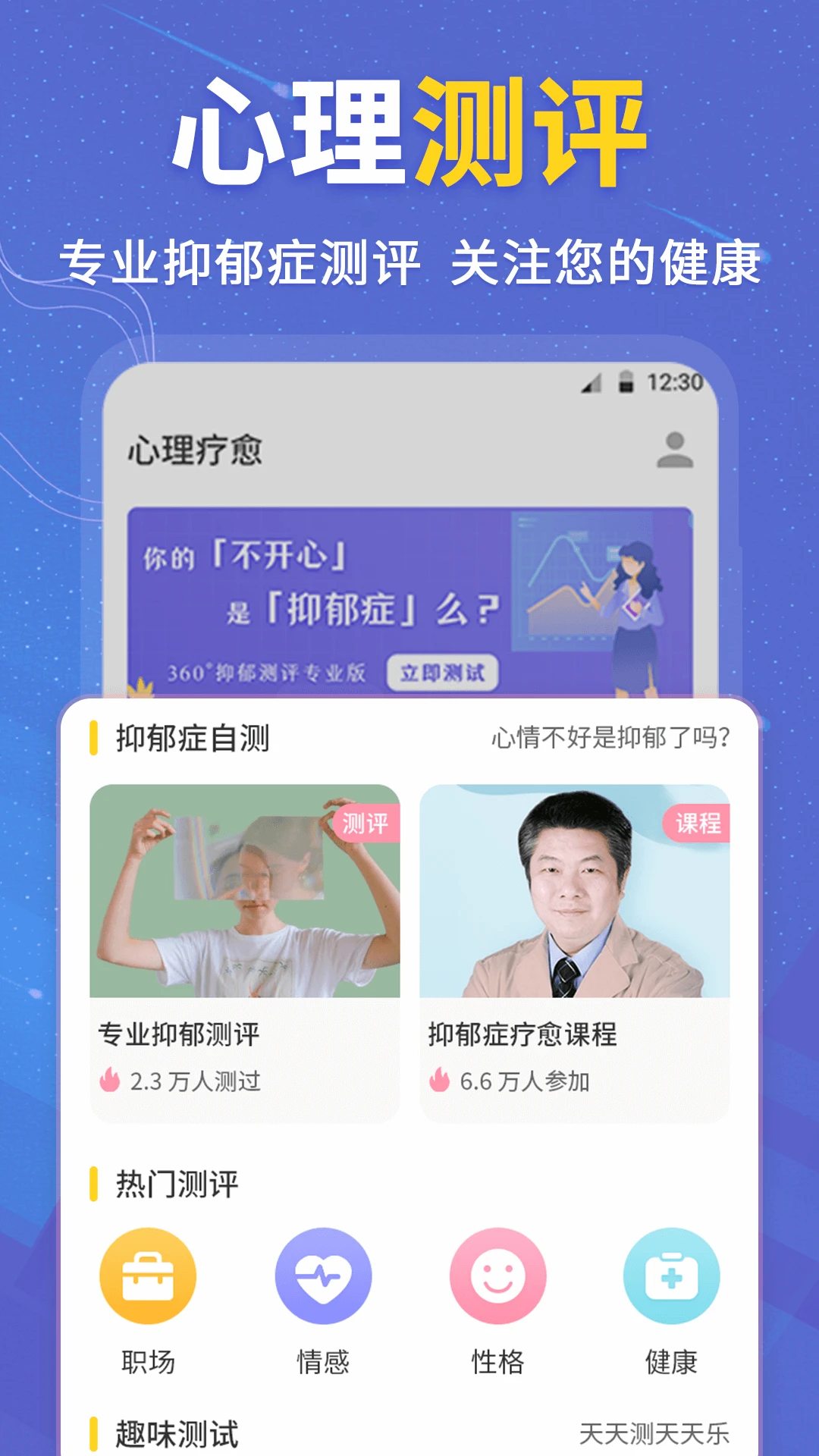Open the 情感 heart assessment icon
This screenshot has height=1456, width=819.
323,1276
